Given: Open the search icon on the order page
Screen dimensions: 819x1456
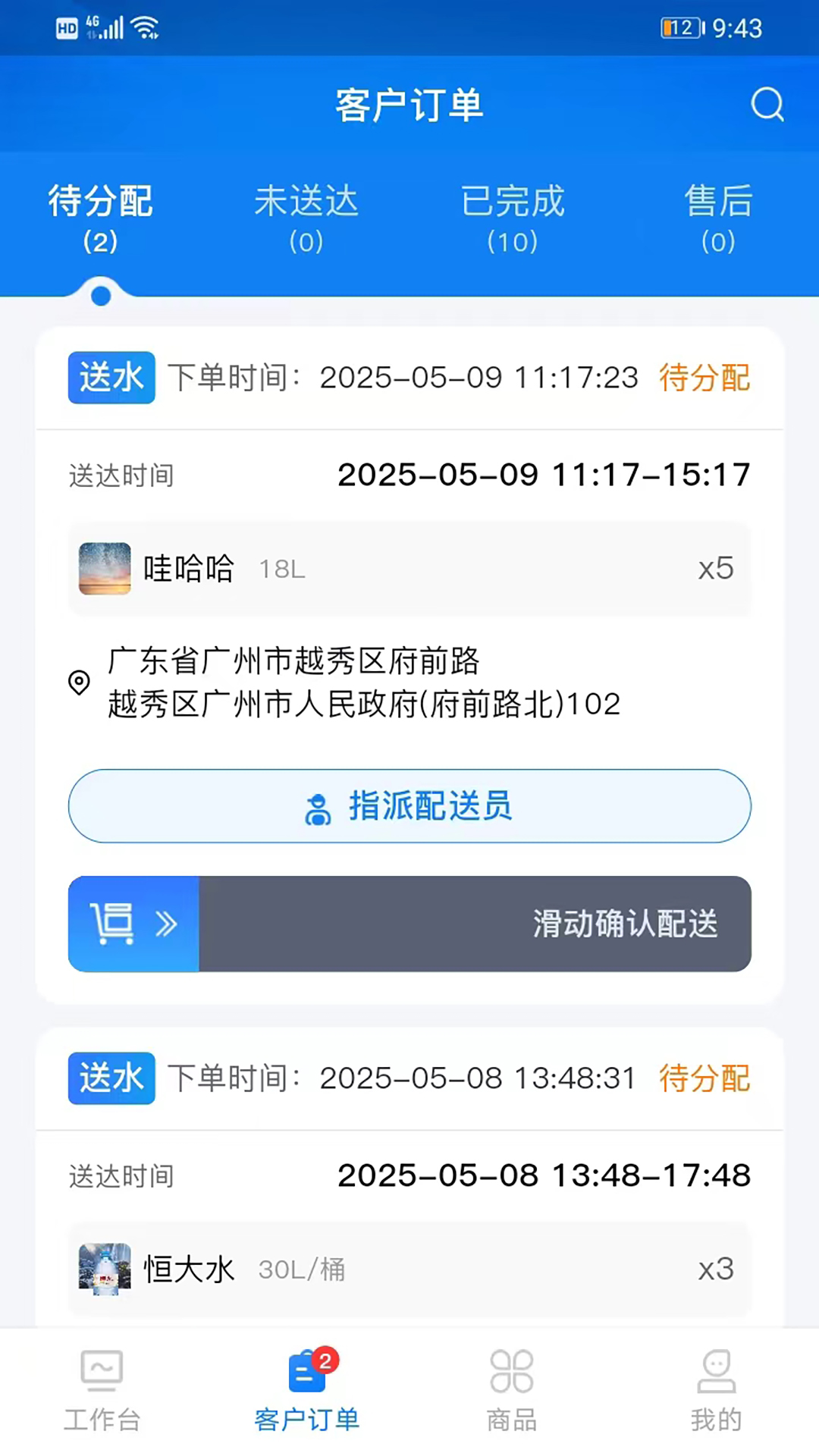Looking at the screenshot, I should 768,105.
